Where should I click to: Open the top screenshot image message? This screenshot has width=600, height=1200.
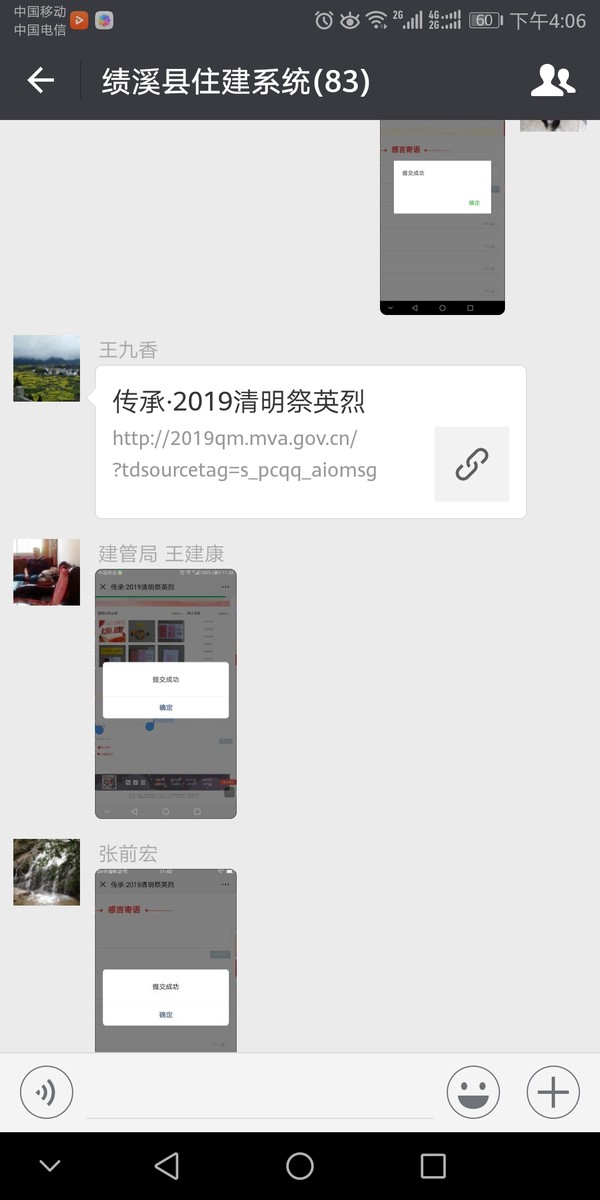pos(442,217)
